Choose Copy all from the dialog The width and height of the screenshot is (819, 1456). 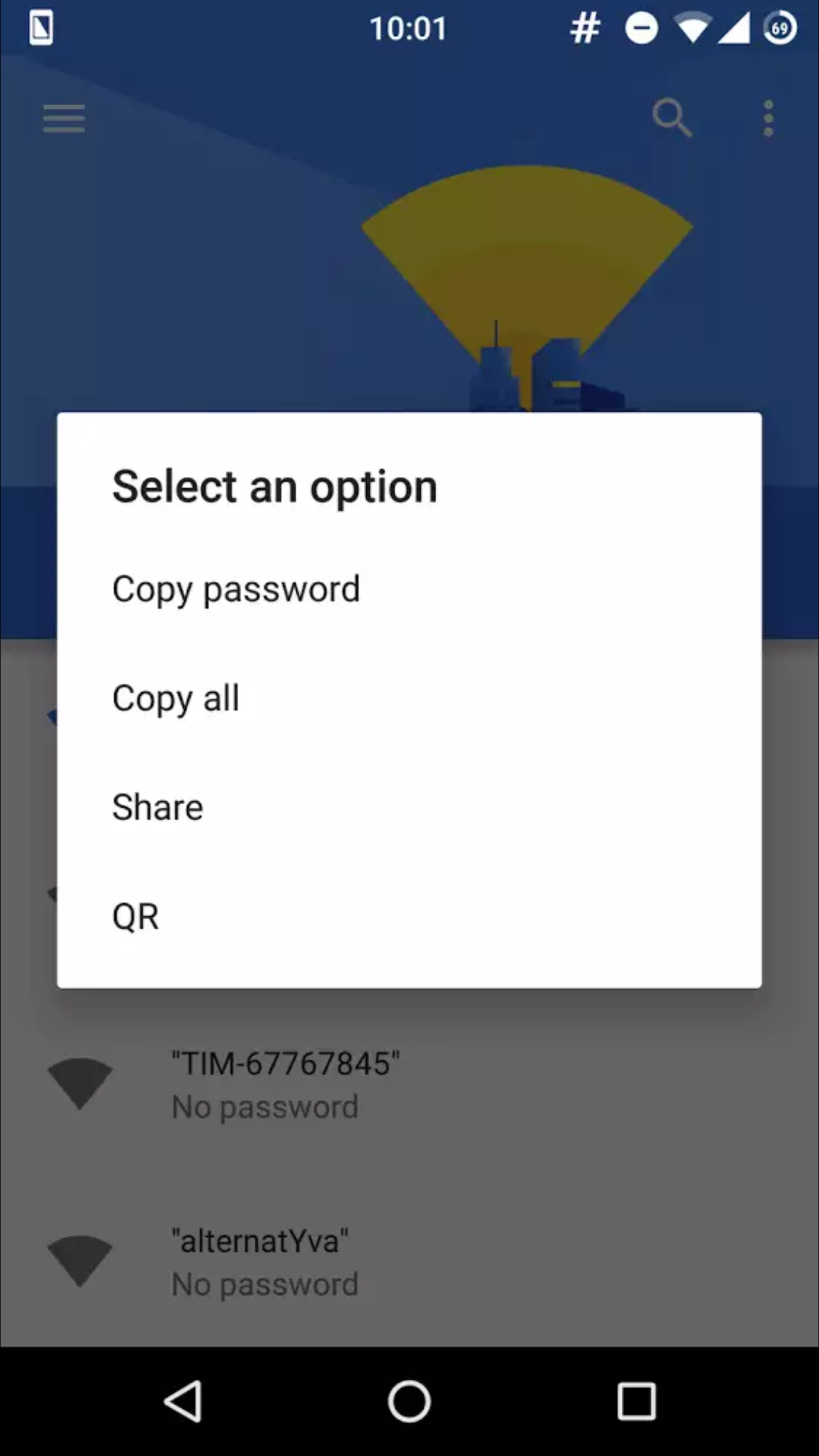pos(176,698)
